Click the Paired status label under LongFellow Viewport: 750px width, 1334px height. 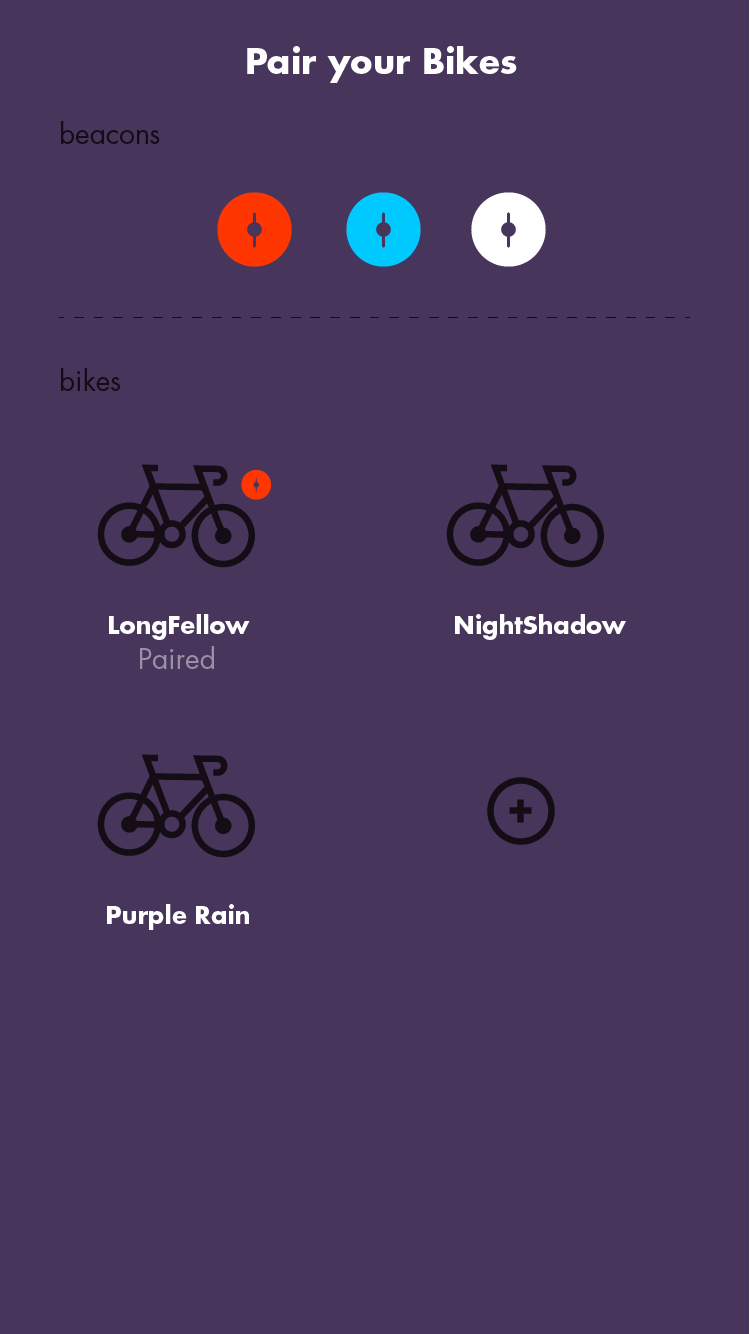pos(177,659)
